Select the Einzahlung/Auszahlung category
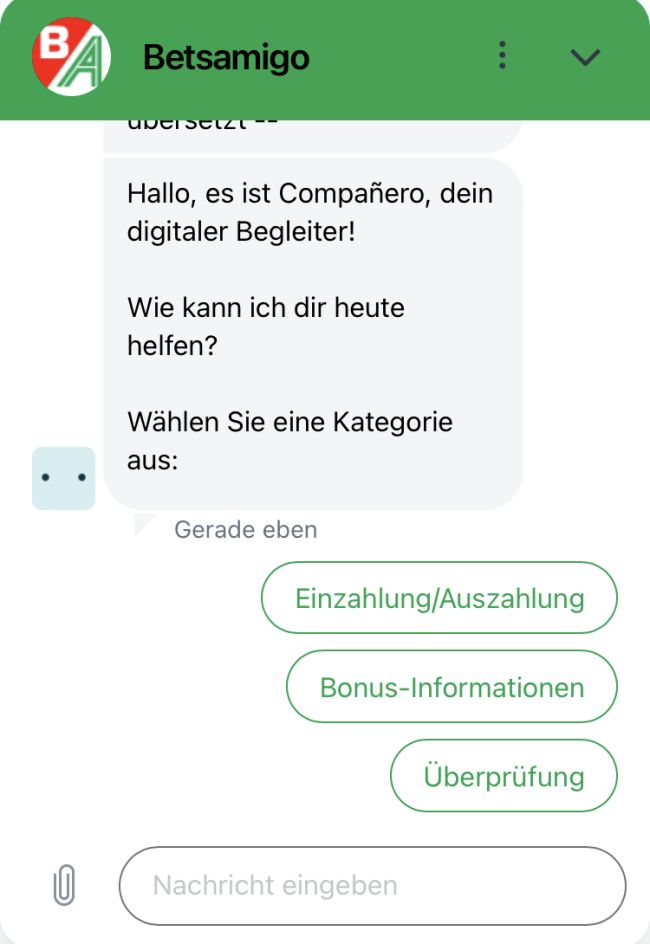This screenshot has width=650, height=944. pos(439,598)
